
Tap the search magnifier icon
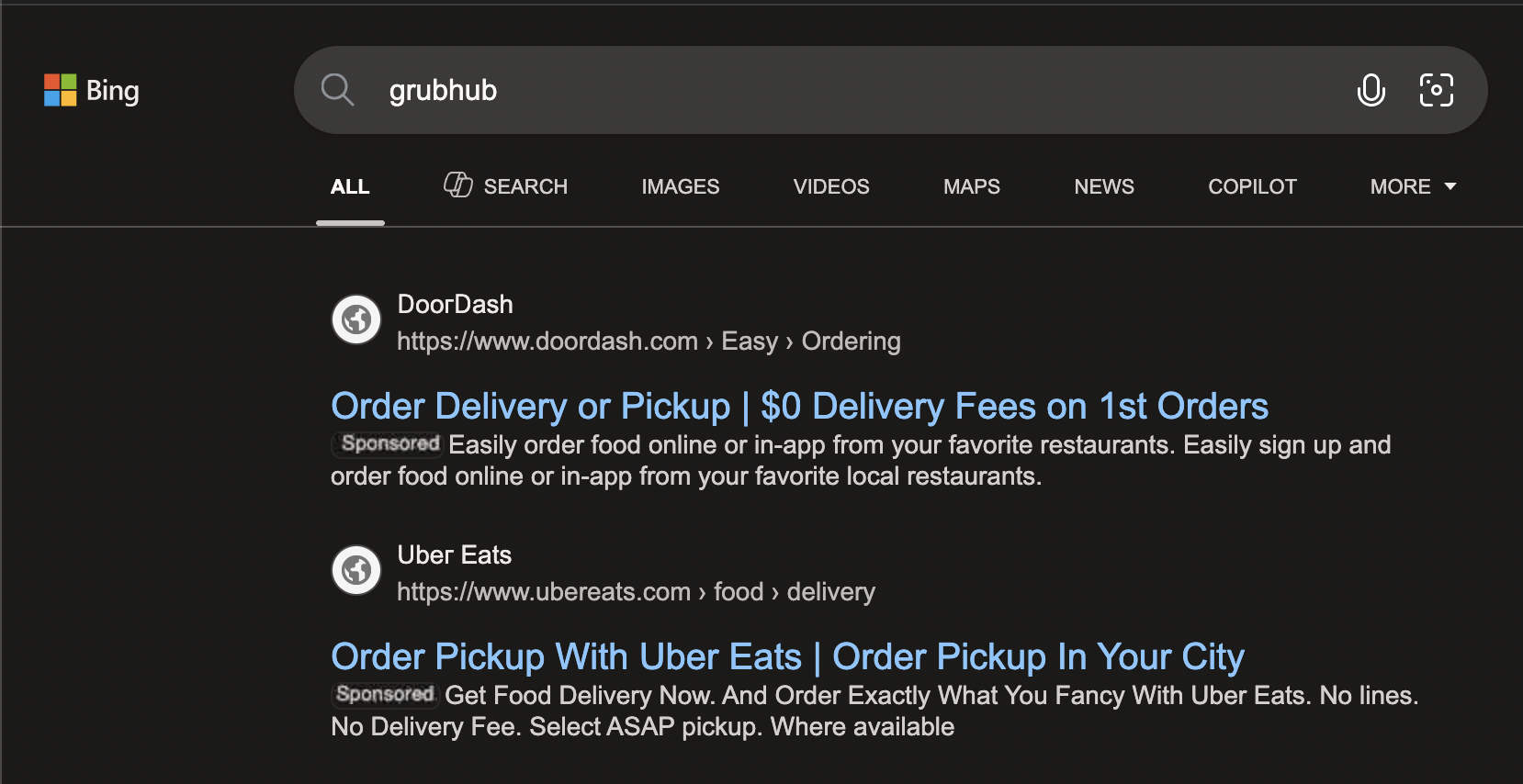tap(337, 90)
